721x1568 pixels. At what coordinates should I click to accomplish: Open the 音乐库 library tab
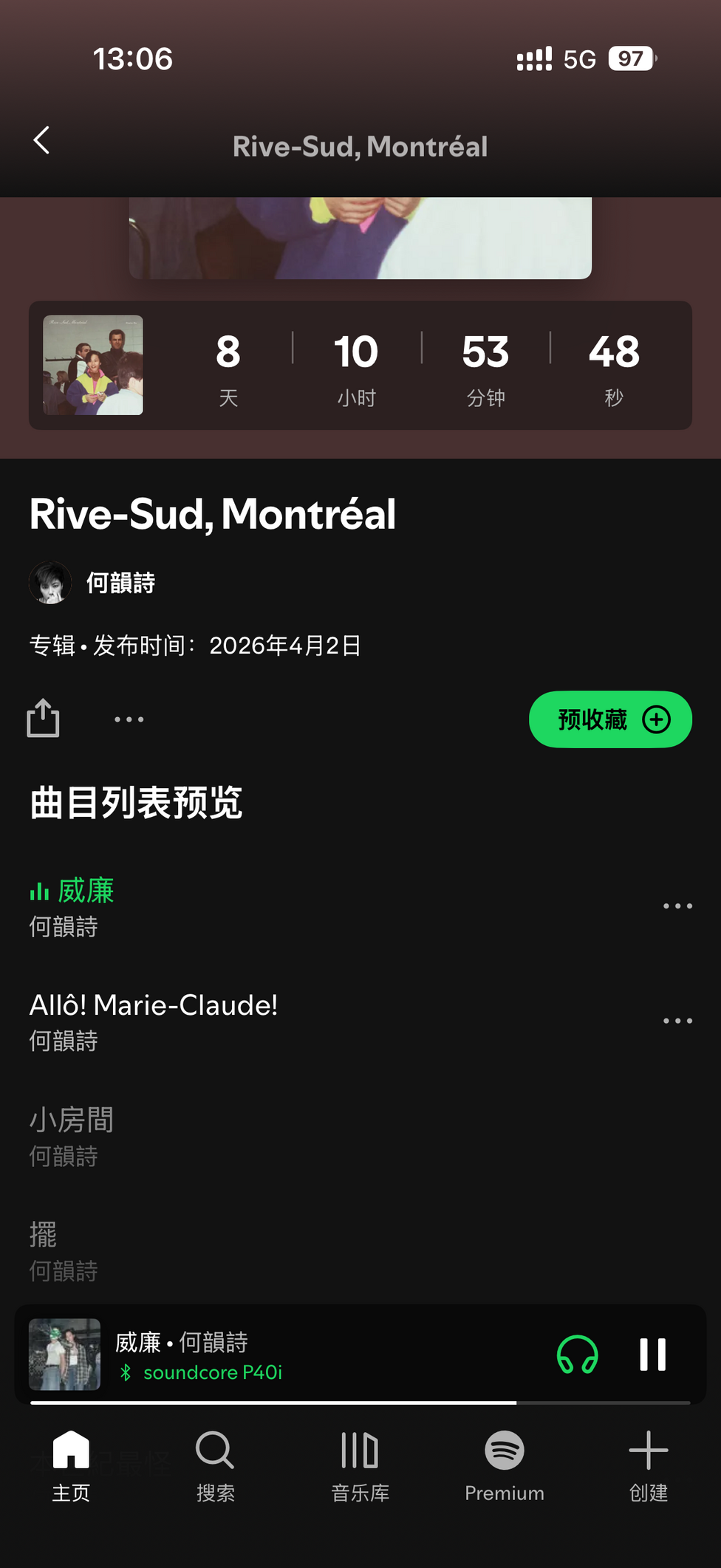[360, 1466]
